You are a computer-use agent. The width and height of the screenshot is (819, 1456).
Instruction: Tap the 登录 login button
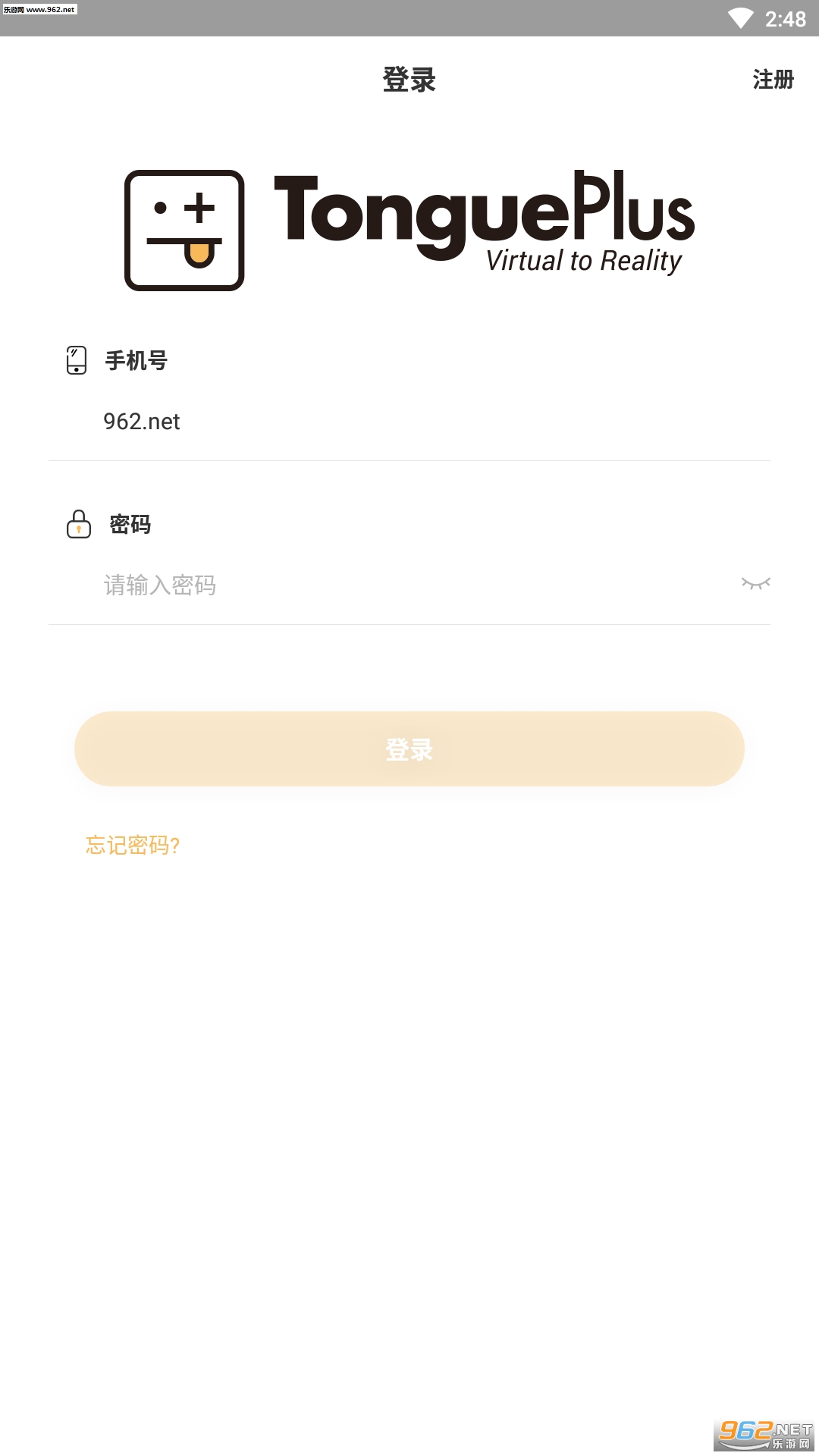(x=409, y=749)
